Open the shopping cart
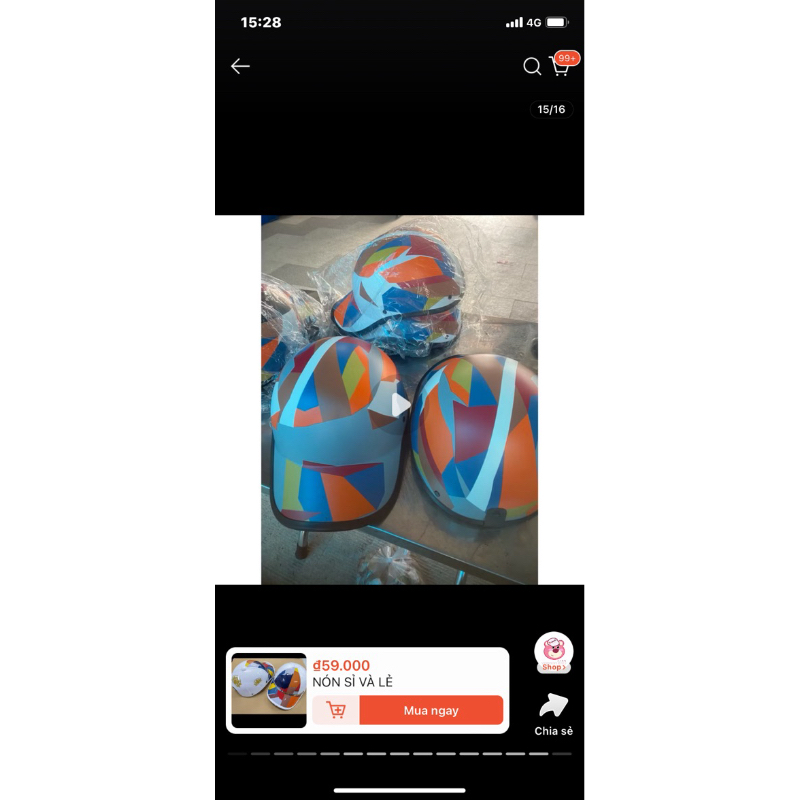The height and width of the screenshot is (800, 800). (x=559, y=67)
